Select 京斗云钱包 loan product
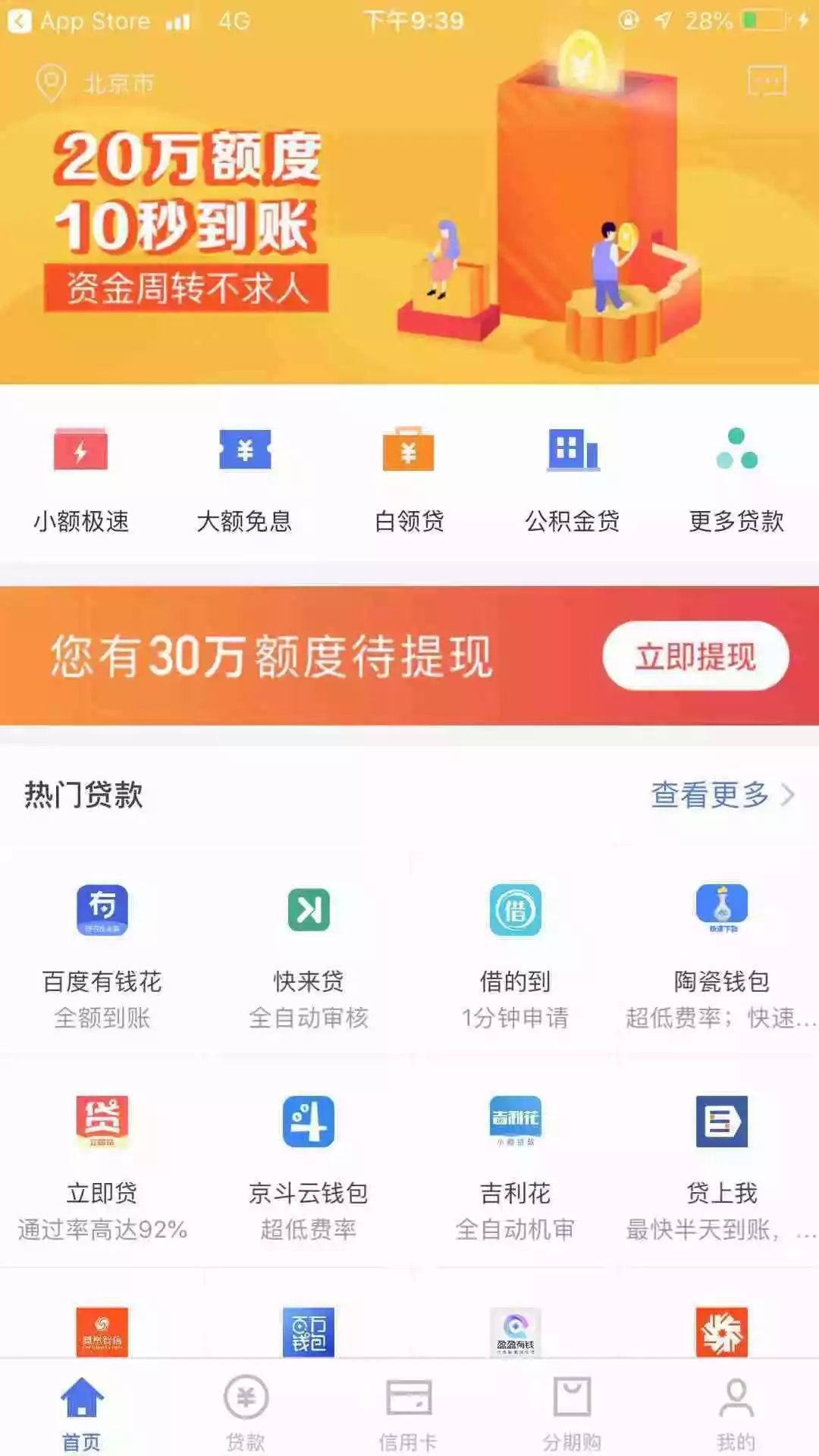 click(309, 1164)
